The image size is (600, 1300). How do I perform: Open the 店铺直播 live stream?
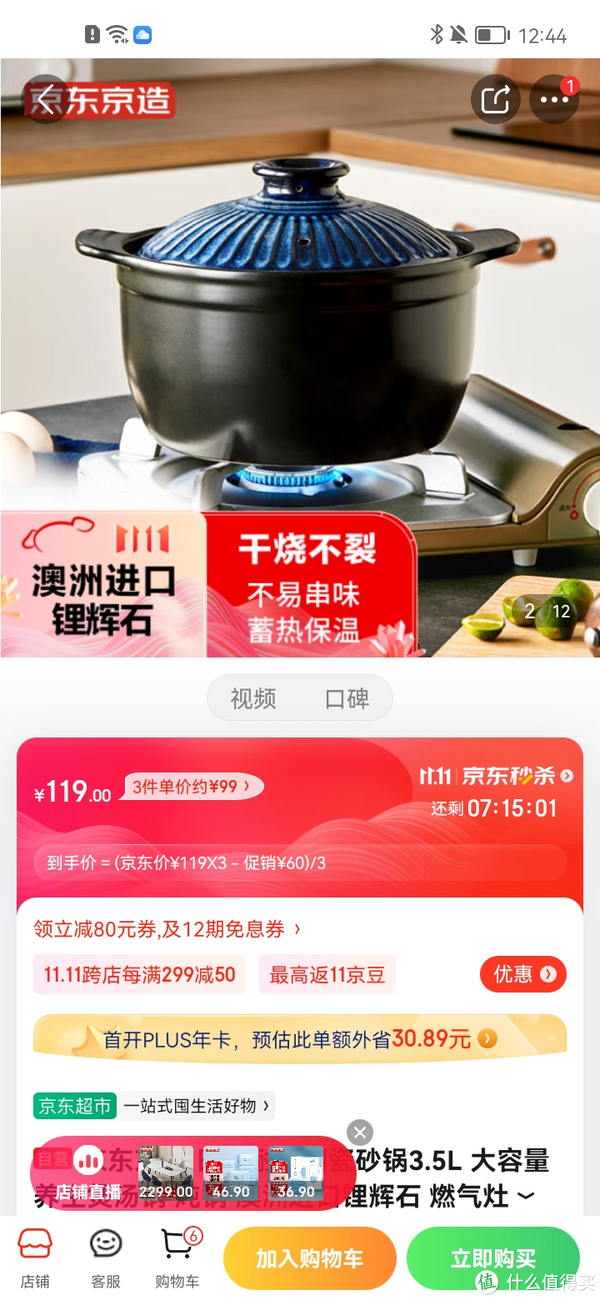(90, 1174)
